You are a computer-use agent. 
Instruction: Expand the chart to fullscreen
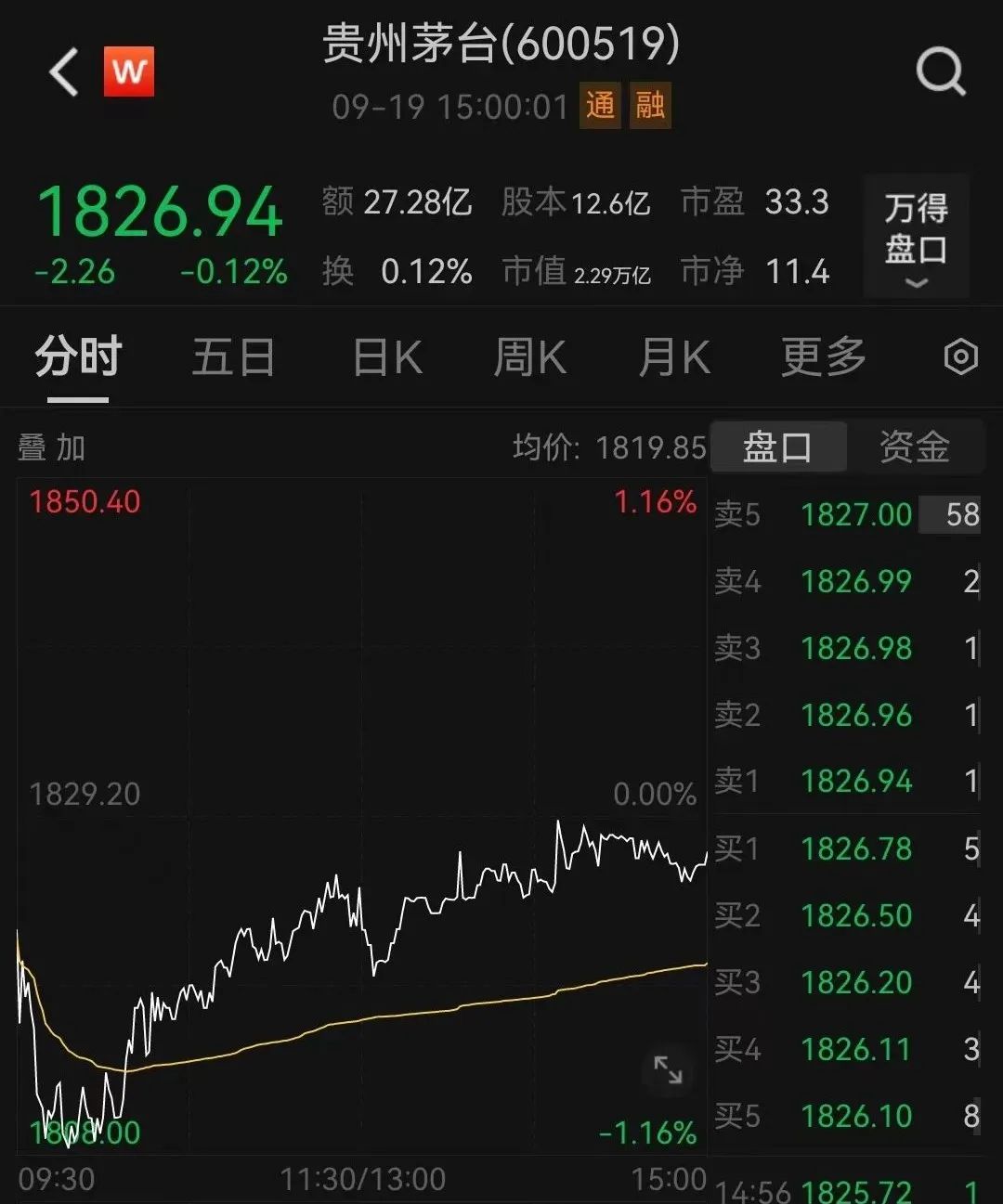668,1070
